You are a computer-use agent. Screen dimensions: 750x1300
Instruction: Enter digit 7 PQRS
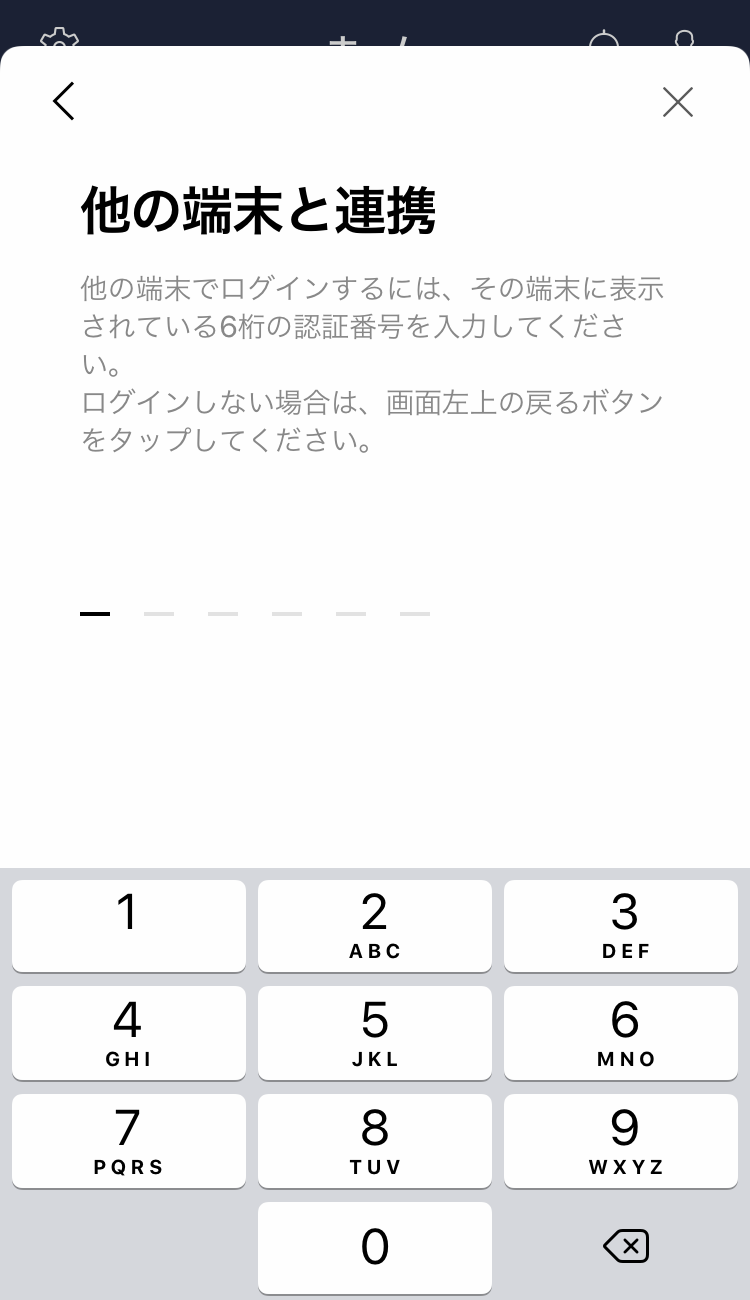point(128,1140)
